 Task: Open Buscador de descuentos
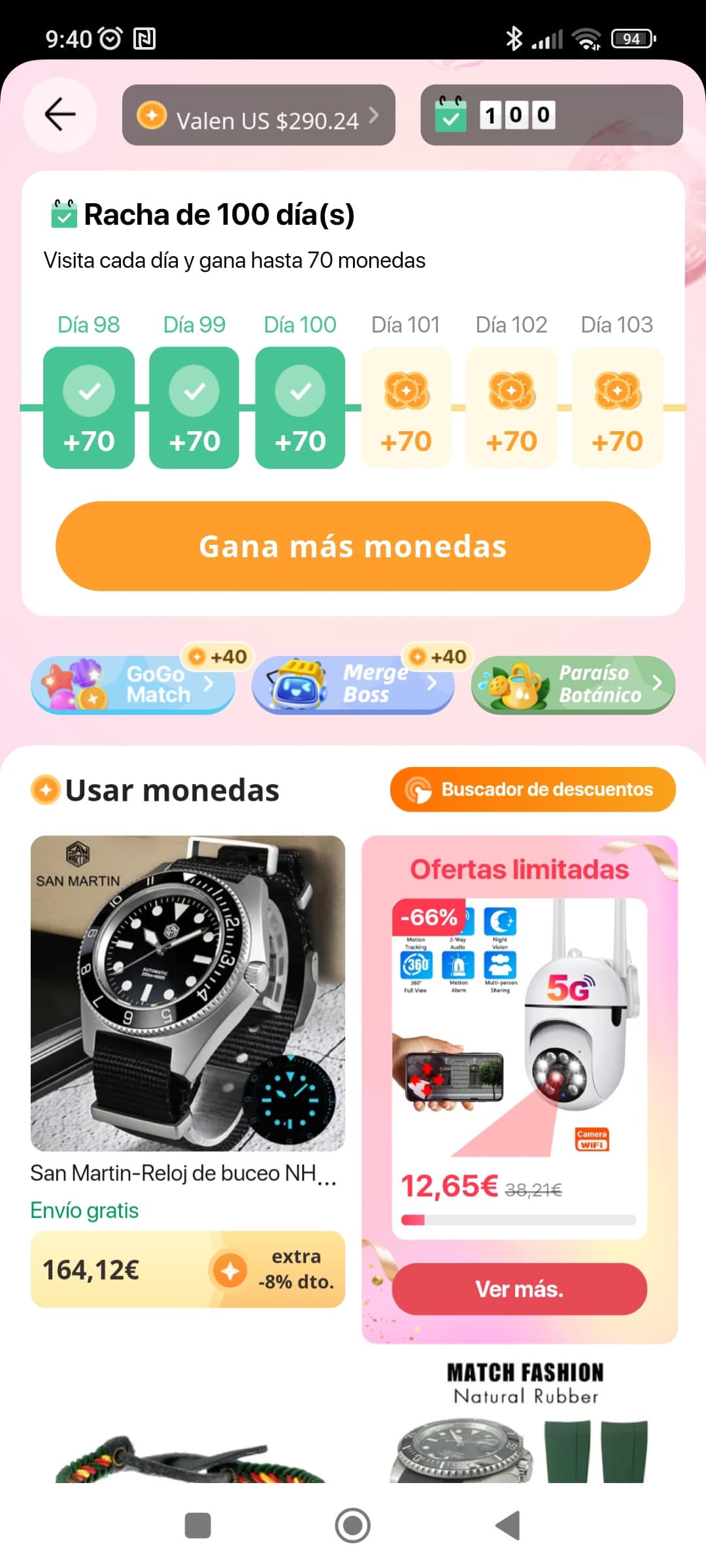tap(533, 789)
